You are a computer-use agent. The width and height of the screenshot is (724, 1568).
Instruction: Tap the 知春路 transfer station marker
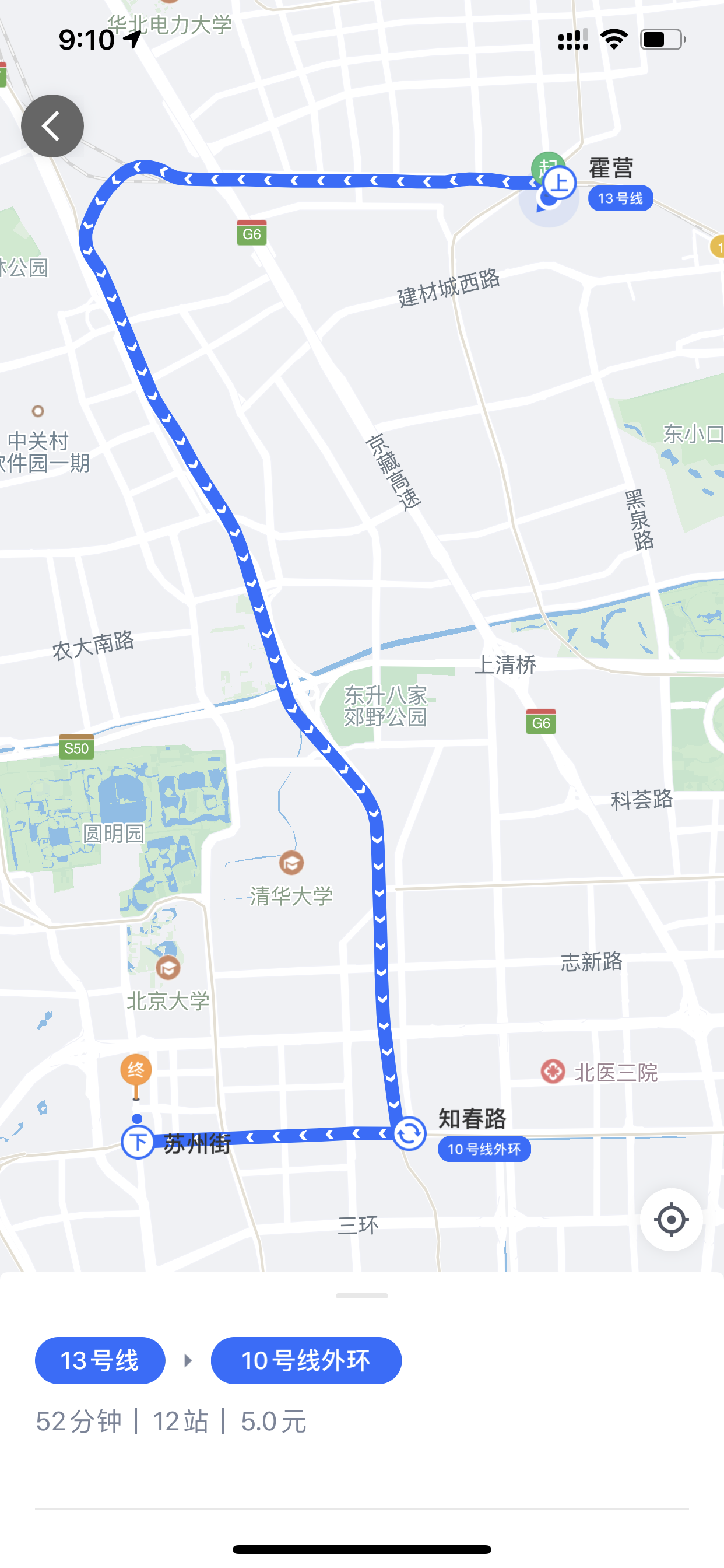click(409, 1133)
